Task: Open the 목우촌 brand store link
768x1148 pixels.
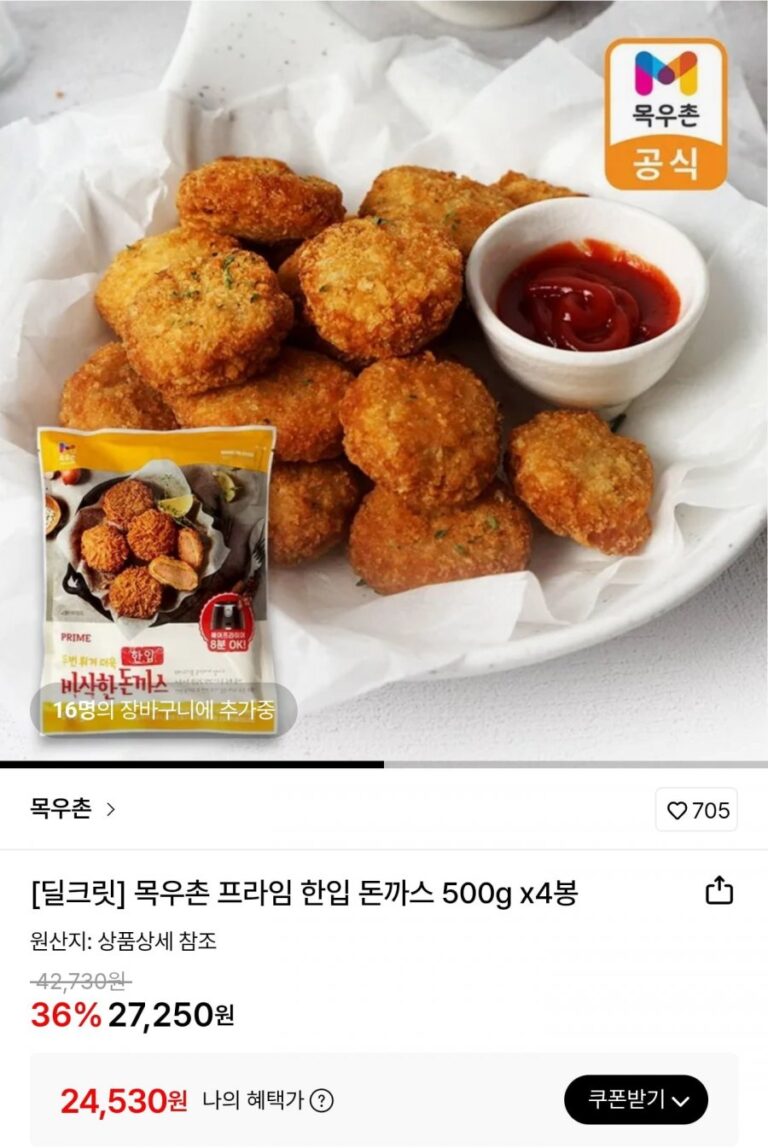Action: point(73,809)
